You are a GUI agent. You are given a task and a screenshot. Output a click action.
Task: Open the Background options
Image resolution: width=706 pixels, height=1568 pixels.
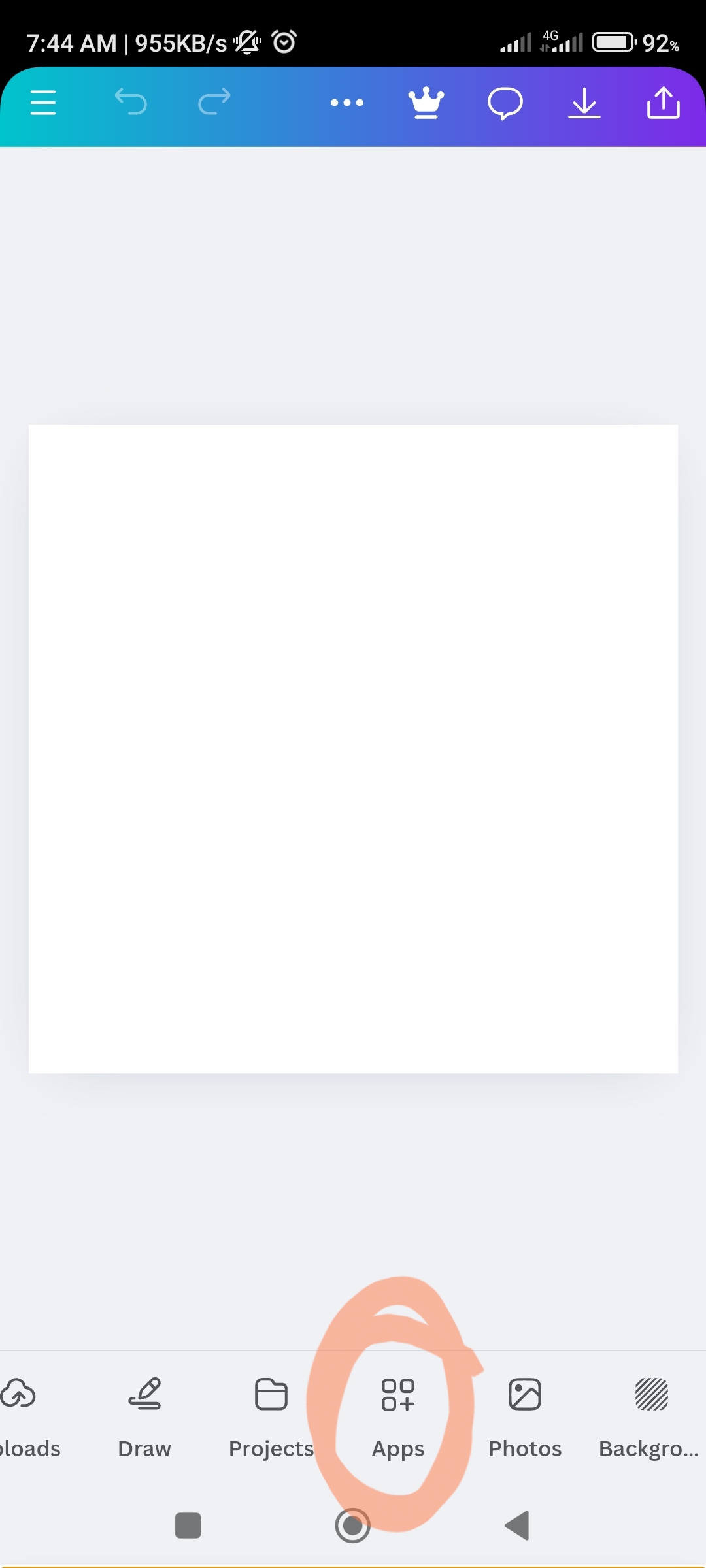pyautogui.click(x=649, y=1413)
